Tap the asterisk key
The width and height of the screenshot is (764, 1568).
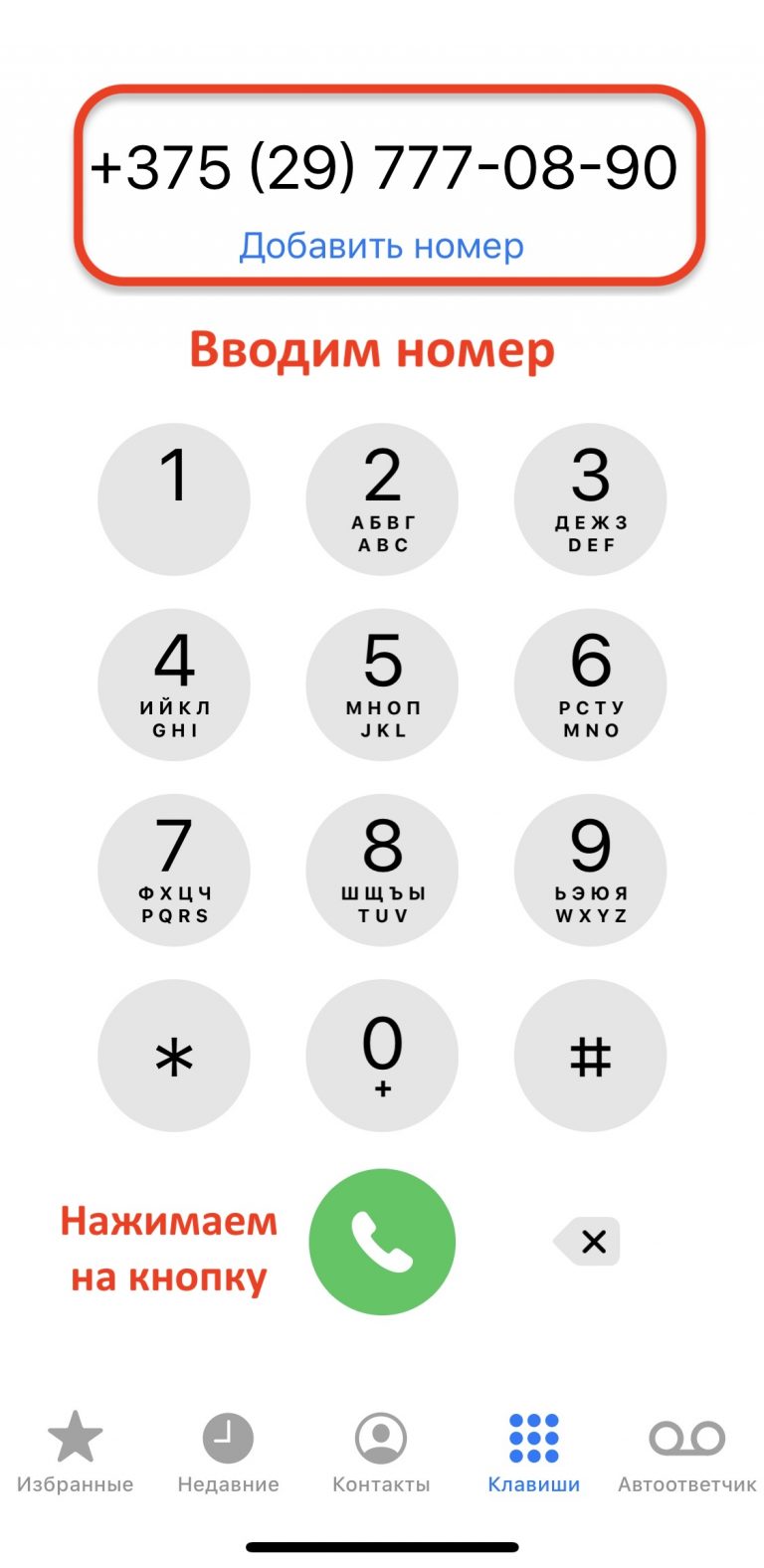pyautogui.click(x=174, y=1057)
